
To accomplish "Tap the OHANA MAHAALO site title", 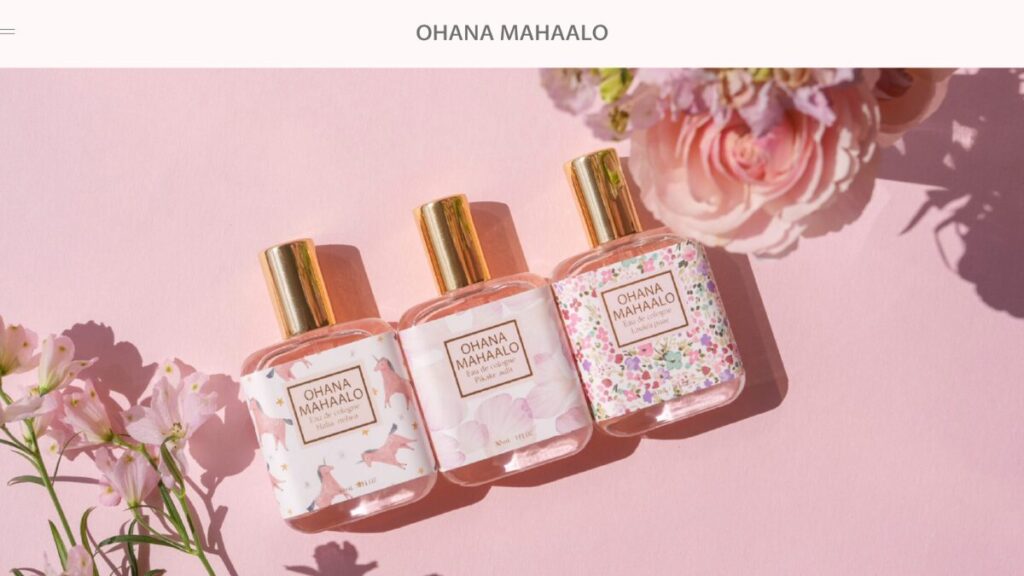I will (511, 33).
